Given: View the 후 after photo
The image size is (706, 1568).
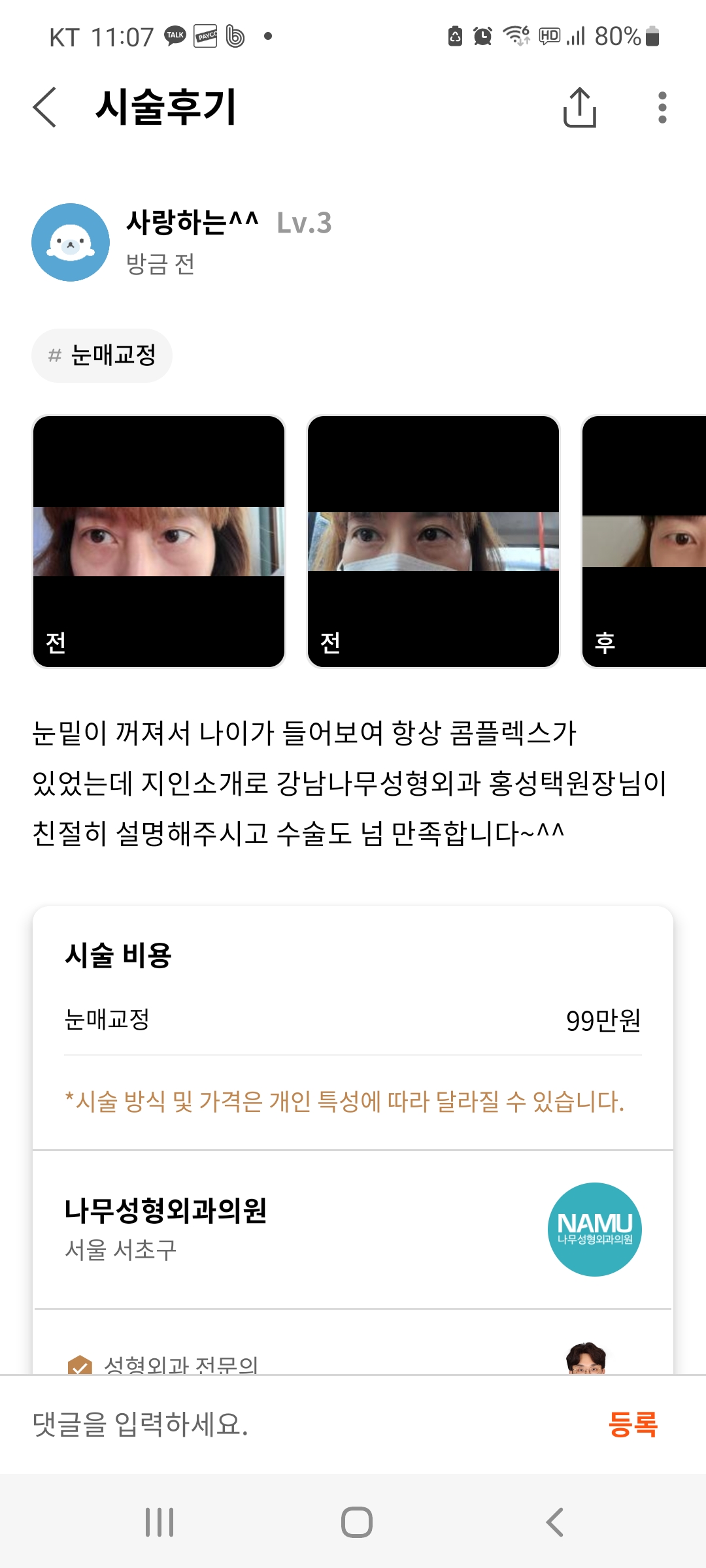Looking at the screenshot, I should pyautogui.click(x=644, y=542).
